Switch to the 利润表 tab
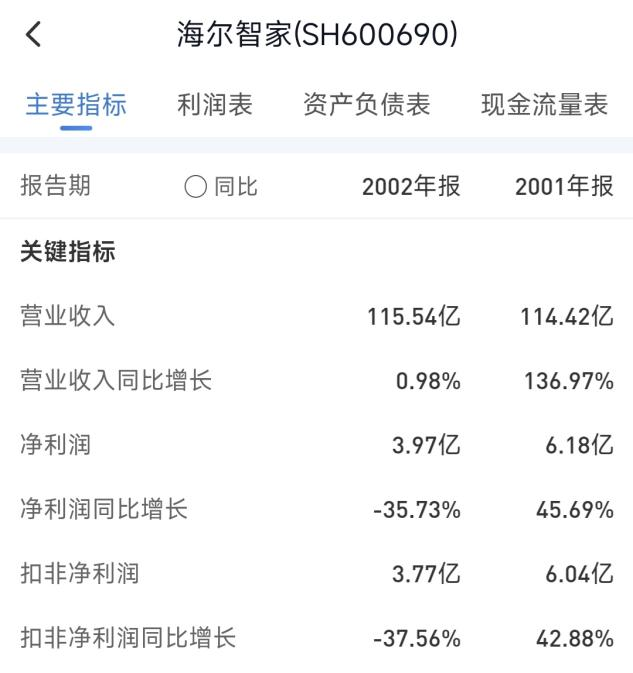Image resolution: width=633 pixels, height=673 pixels. pos(215,105)
